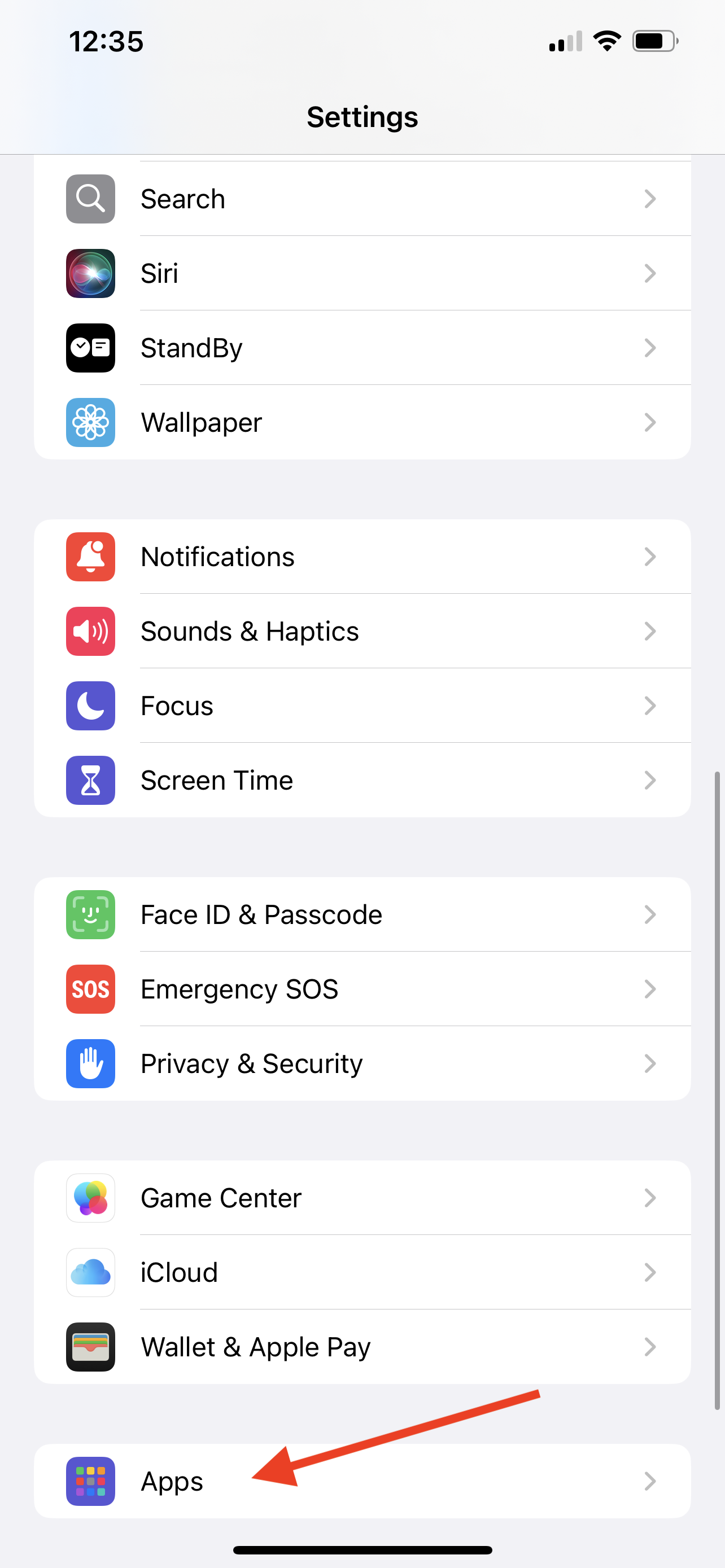Expand the Apps settings chevron
The height and width of the screenshot is (1568, 725).
tap(649, 1482)
